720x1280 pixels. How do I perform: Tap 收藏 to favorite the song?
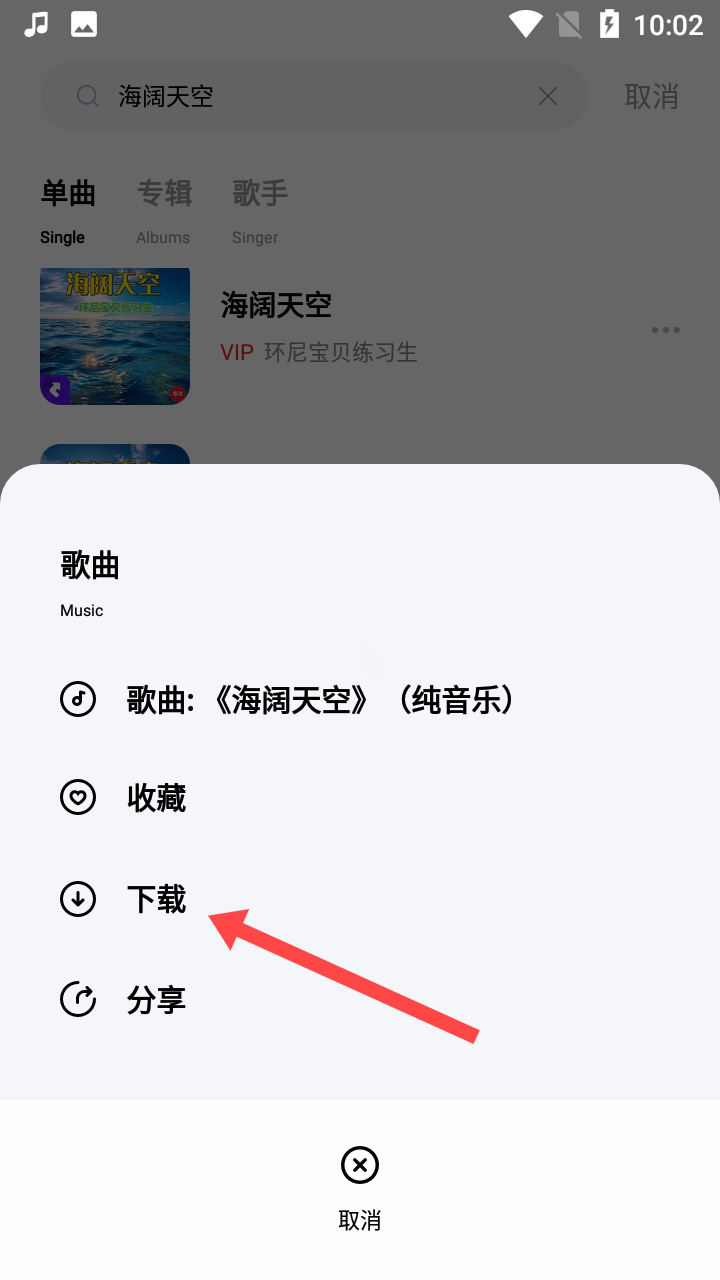tap(156, 798)
